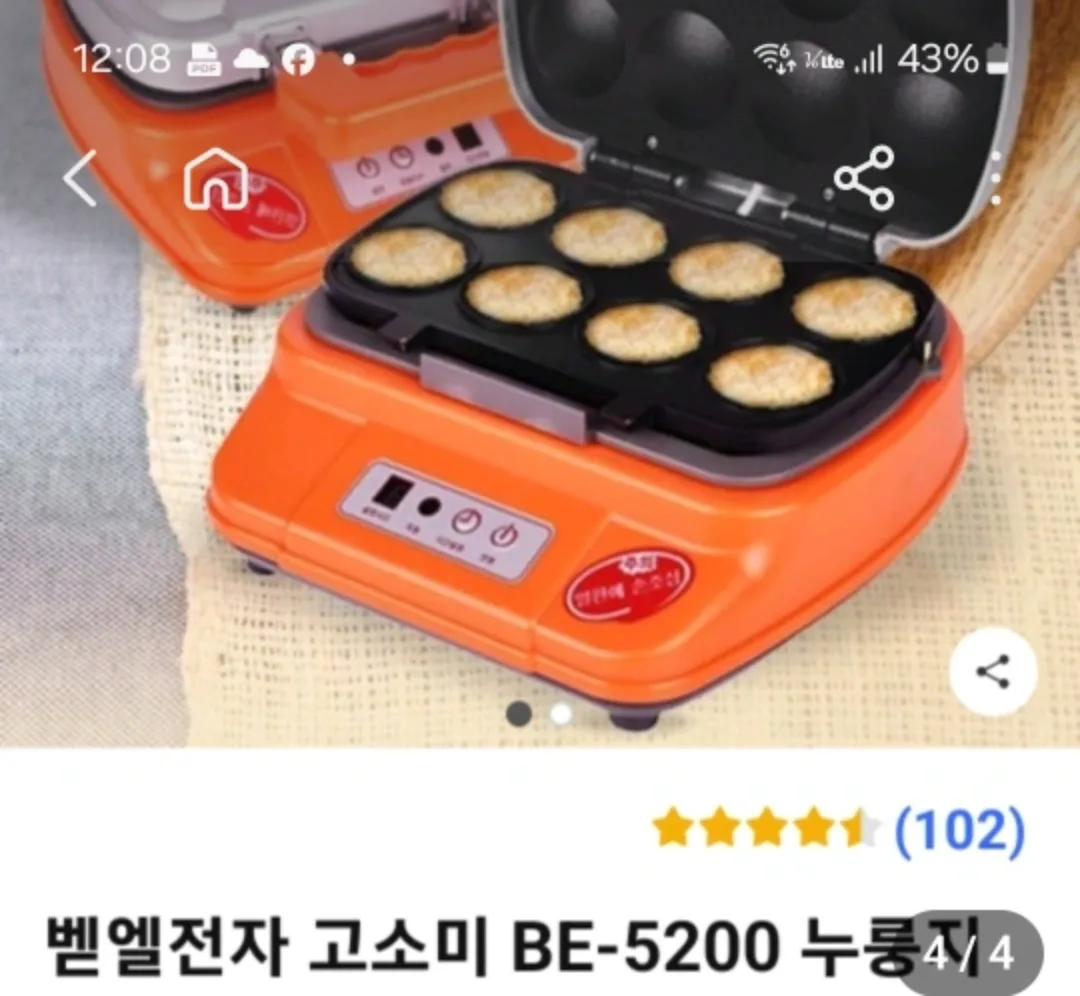This screenshot has height=996, width=1080.
Task: Select the second image page dot
Action: 561,713
